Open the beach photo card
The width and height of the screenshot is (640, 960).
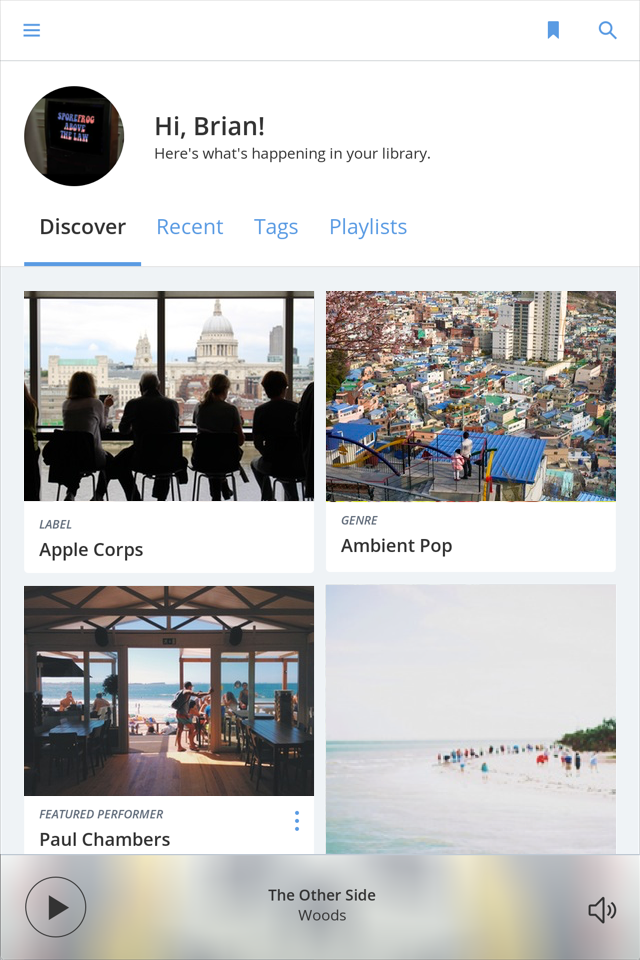click(x=471, y=720)
